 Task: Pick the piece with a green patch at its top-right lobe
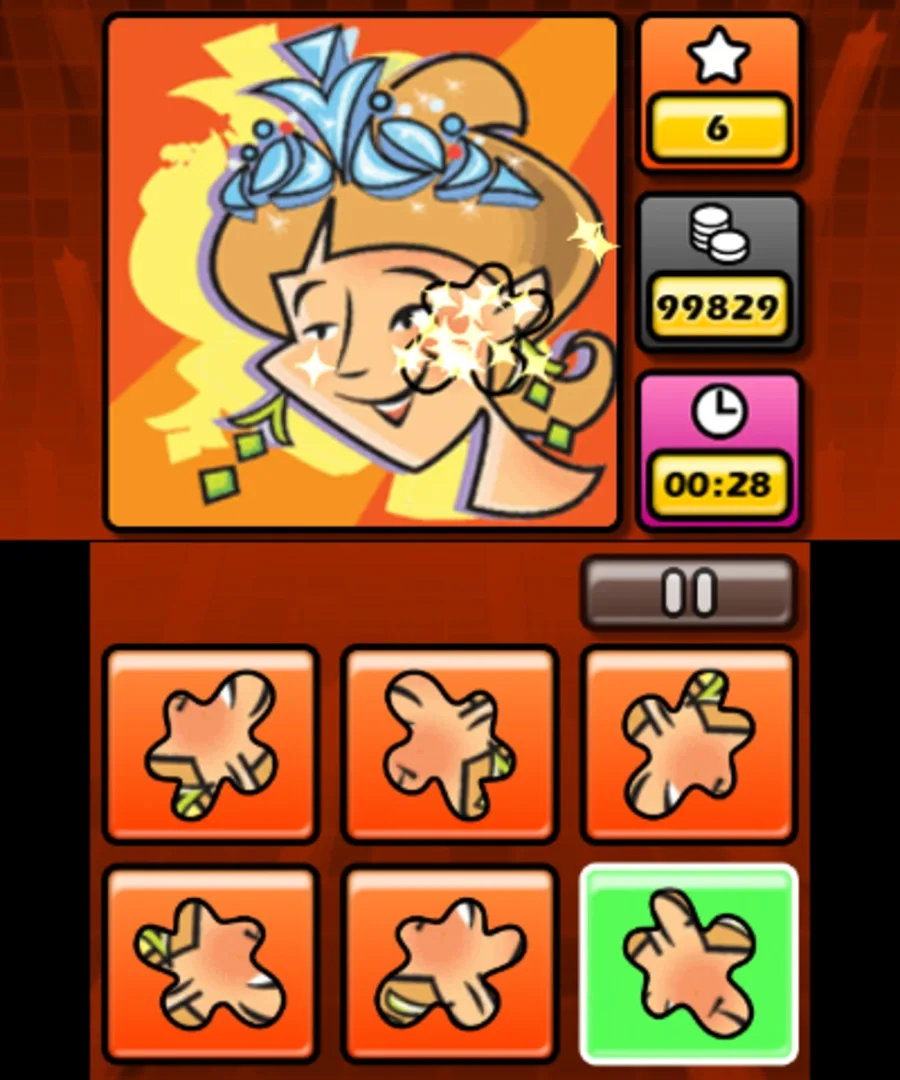click(x=689, y=744)
